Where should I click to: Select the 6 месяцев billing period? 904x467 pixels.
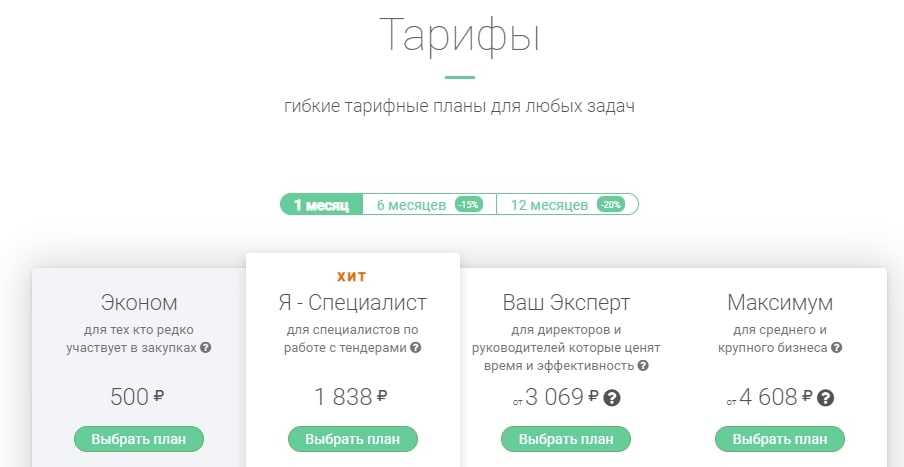click(x=428, y=205)
